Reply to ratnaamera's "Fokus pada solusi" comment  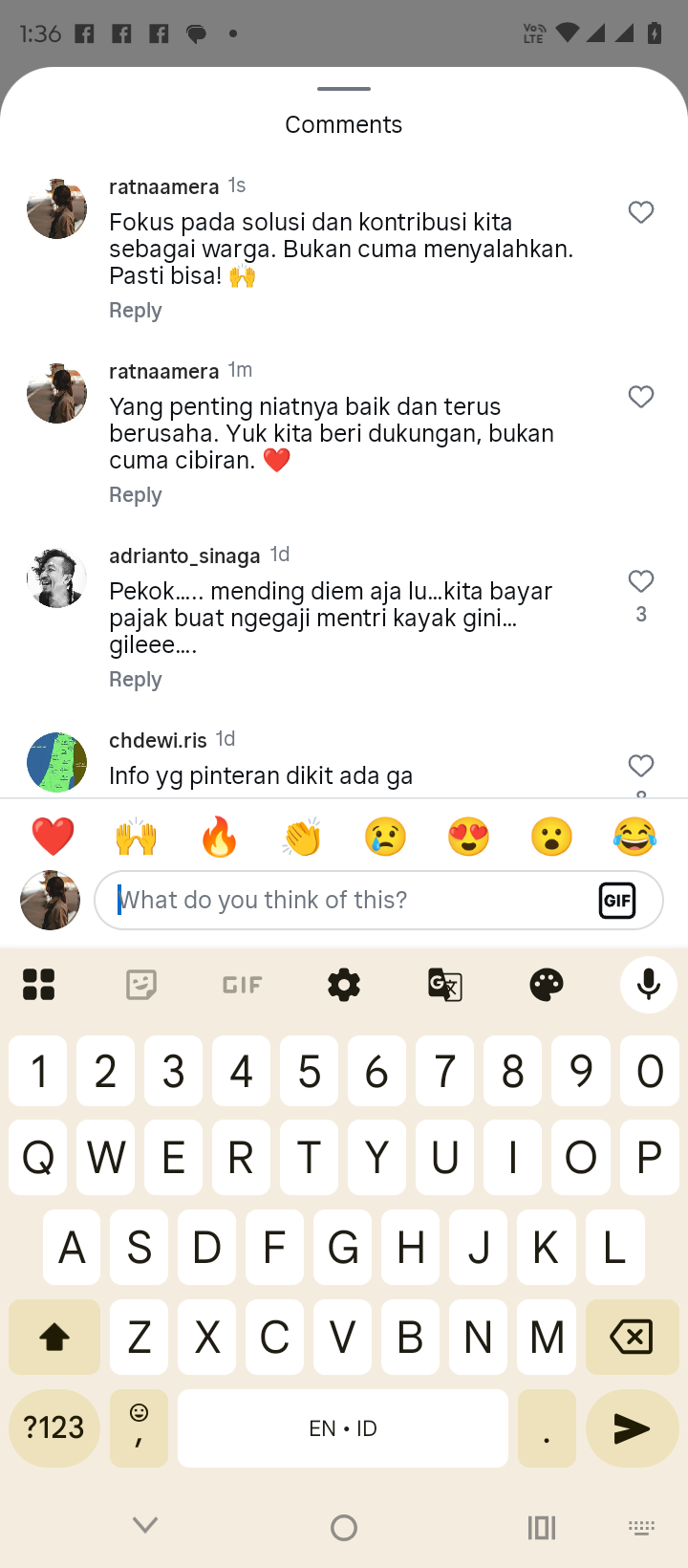[x=136, y=311]
